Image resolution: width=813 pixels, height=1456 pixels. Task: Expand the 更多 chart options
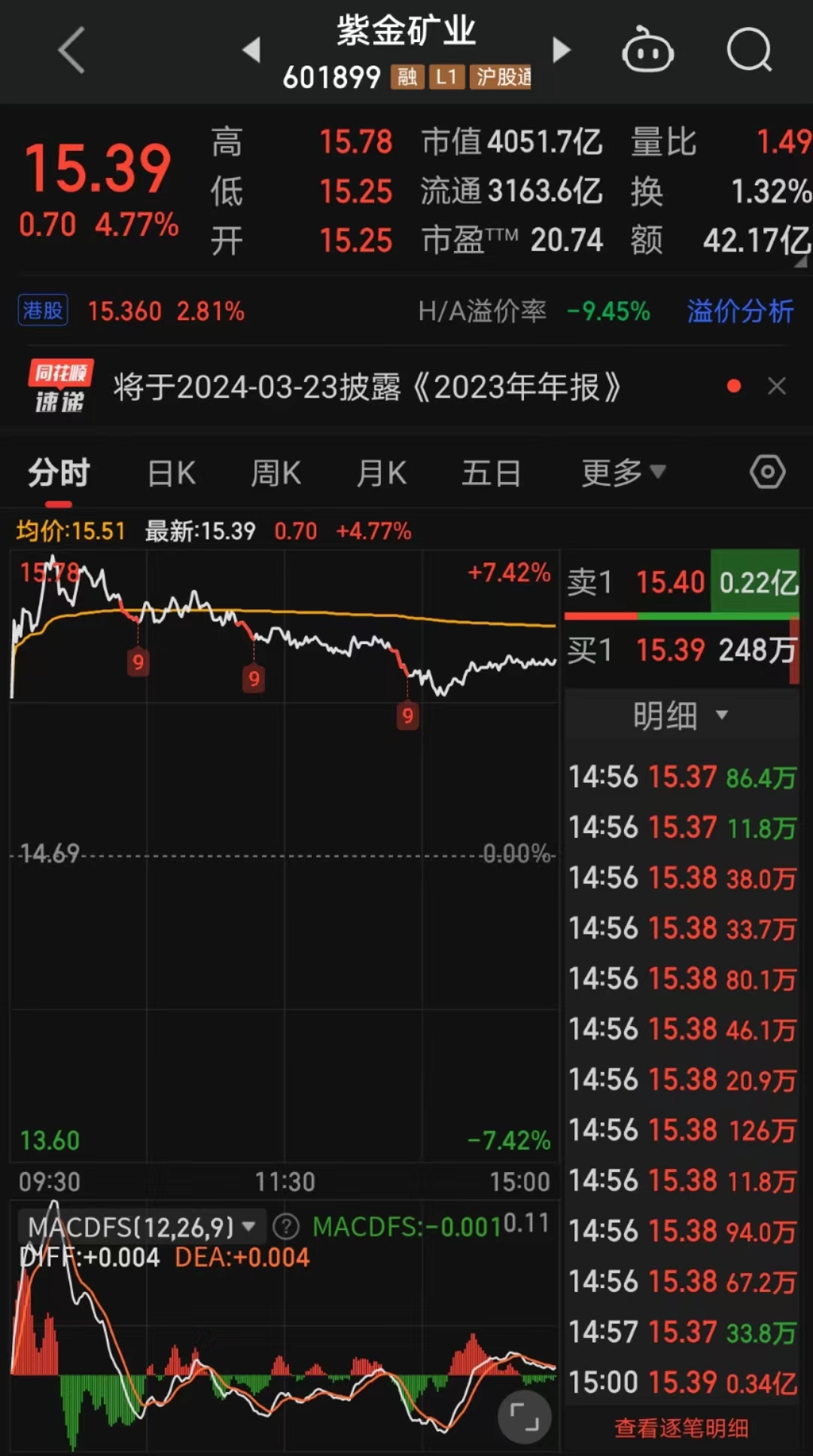pyautogui.click(x=623, y=473)
